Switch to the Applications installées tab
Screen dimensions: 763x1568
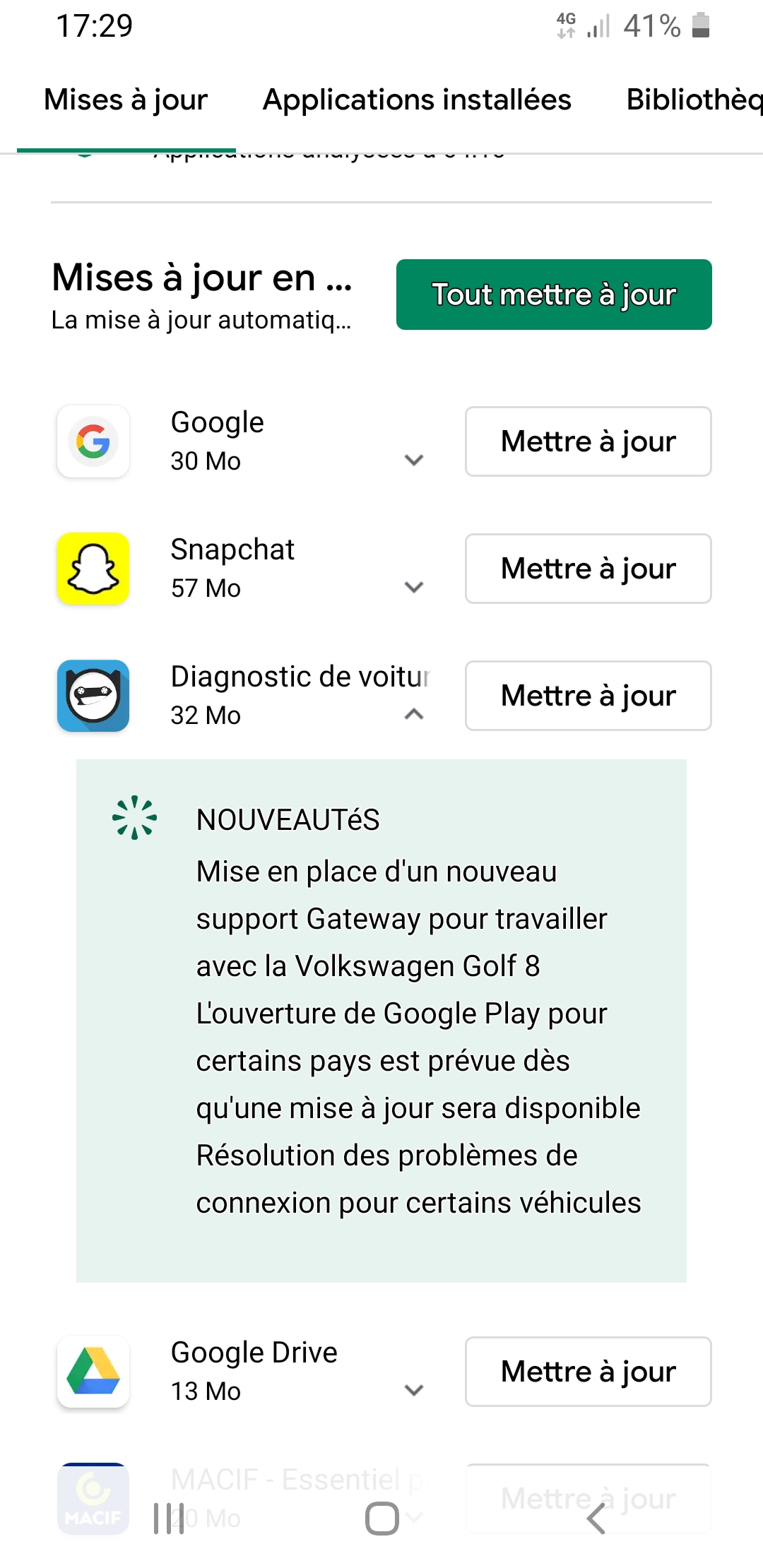[417, 100]
